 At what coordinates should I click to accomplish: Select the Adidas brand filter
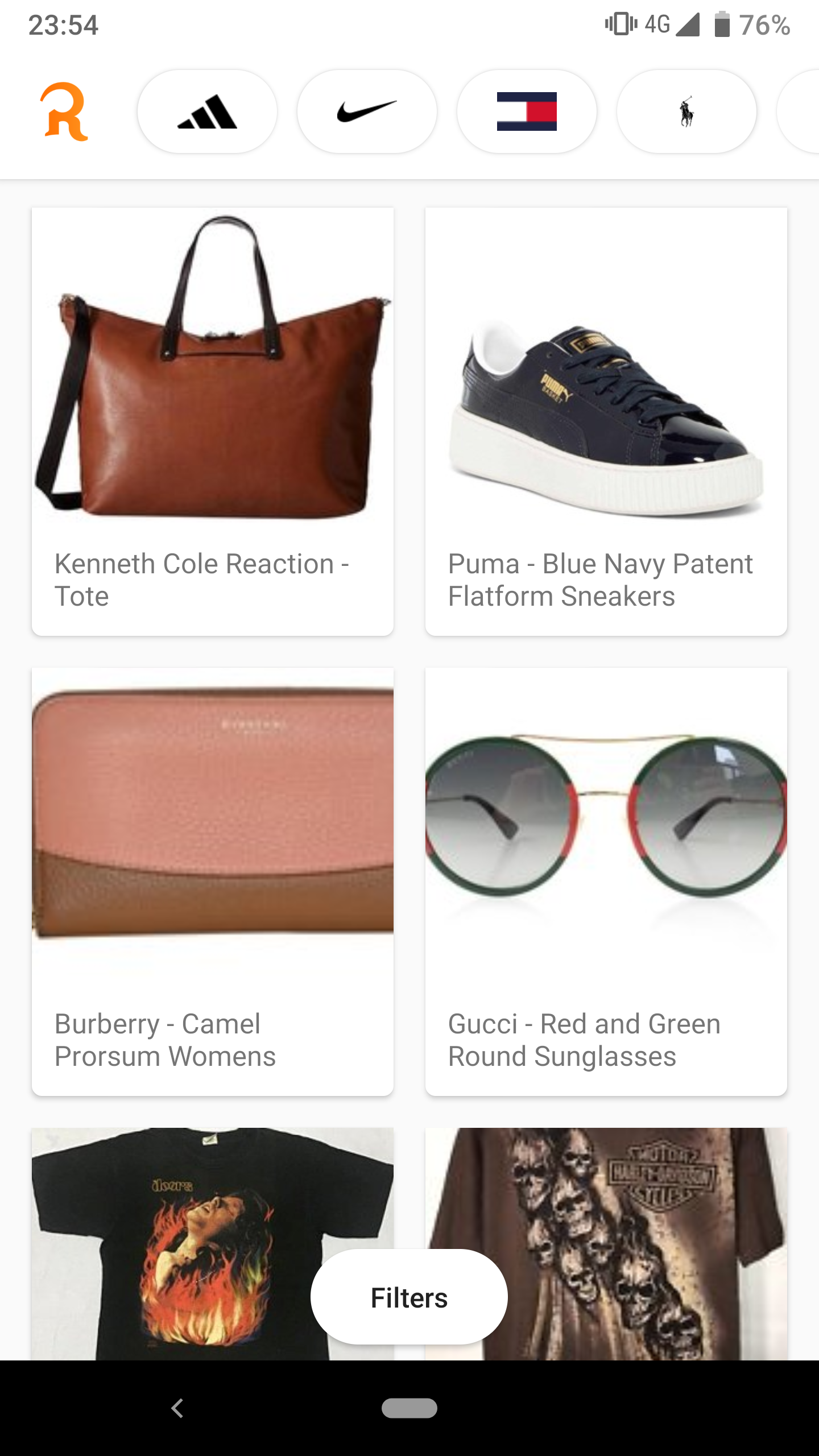(206, 111)
